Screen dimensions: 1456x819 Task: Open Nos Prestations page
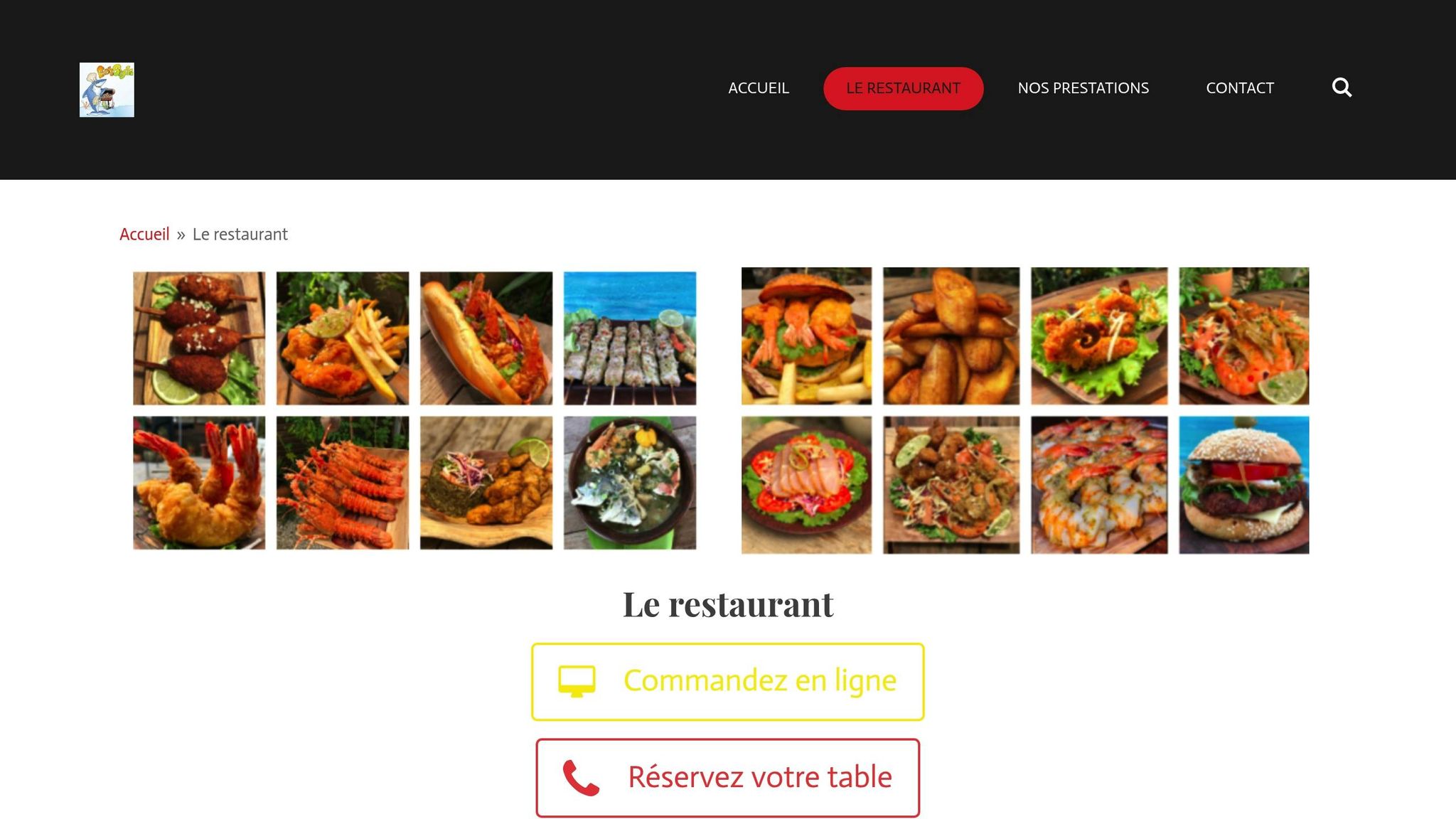[x=1083, y=88]
